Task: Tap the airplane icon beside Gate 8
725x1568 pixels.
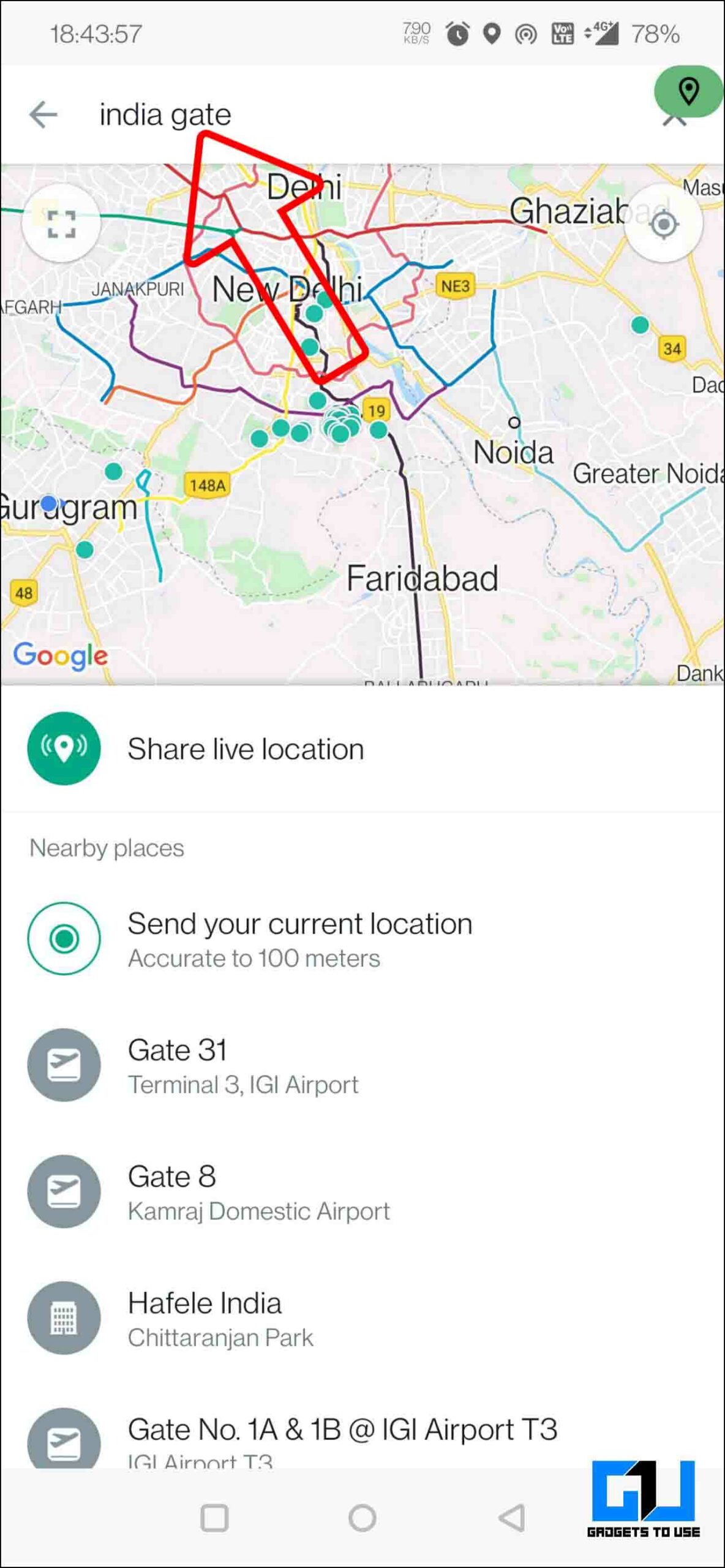Action: click(62, 1192)
